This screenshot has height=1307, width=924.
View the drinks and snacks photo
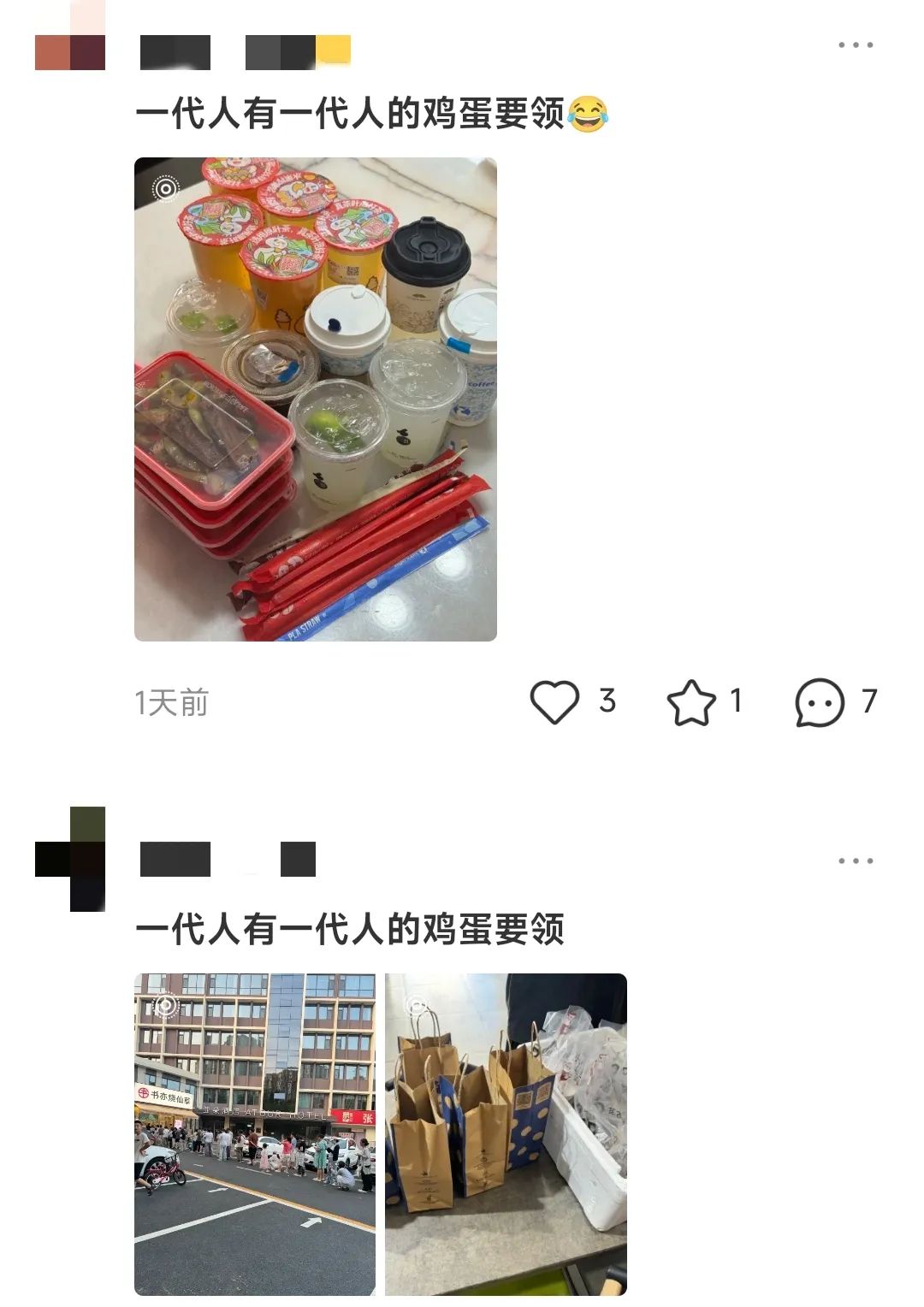316,399
